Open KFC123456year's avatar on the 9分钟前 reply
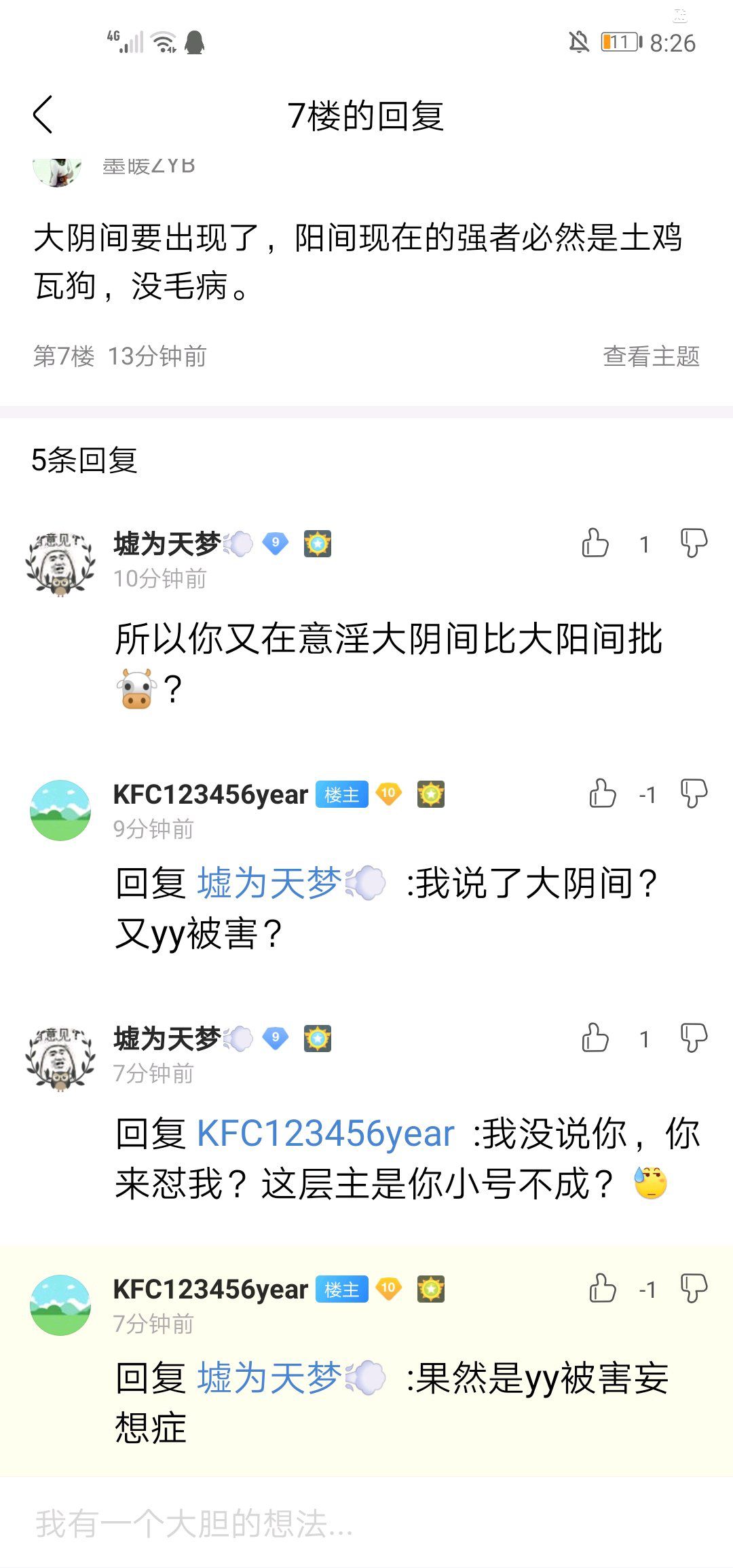 [60, 810]
